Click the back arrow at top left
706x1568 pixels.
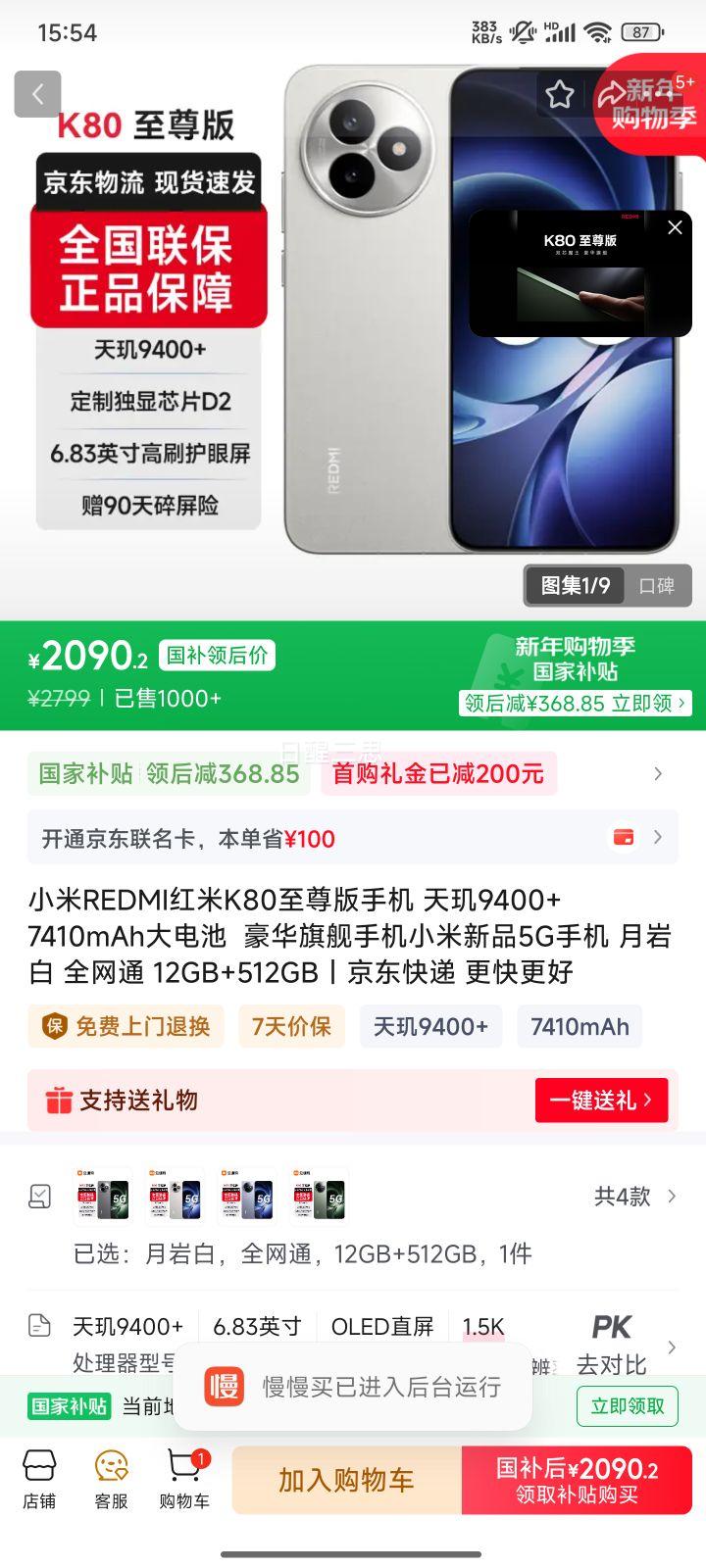click(x=37, y=93)
